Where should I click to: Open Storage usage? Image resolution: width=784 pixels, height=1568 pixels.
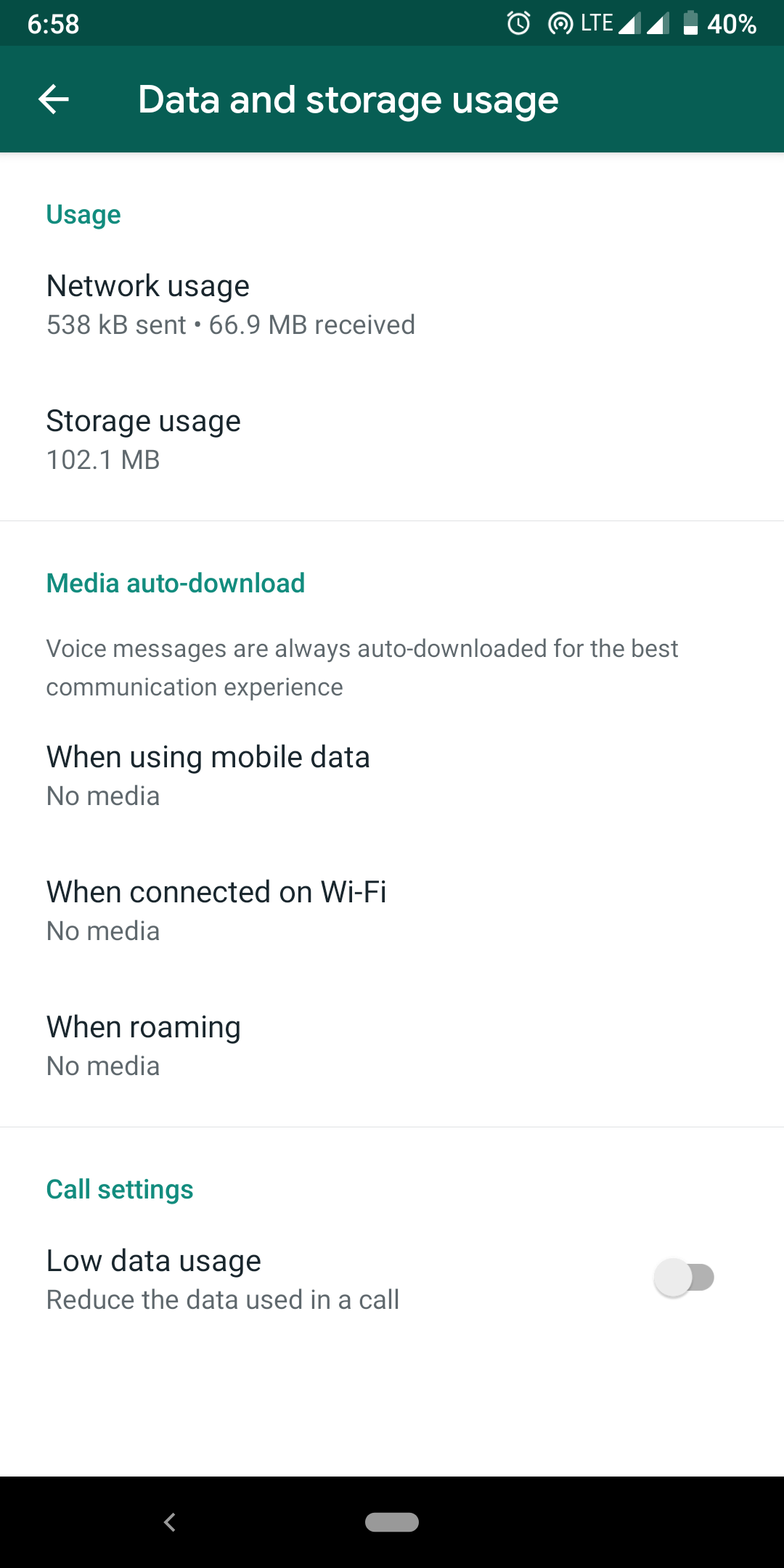pyautogui.click(x=392, y=440)
